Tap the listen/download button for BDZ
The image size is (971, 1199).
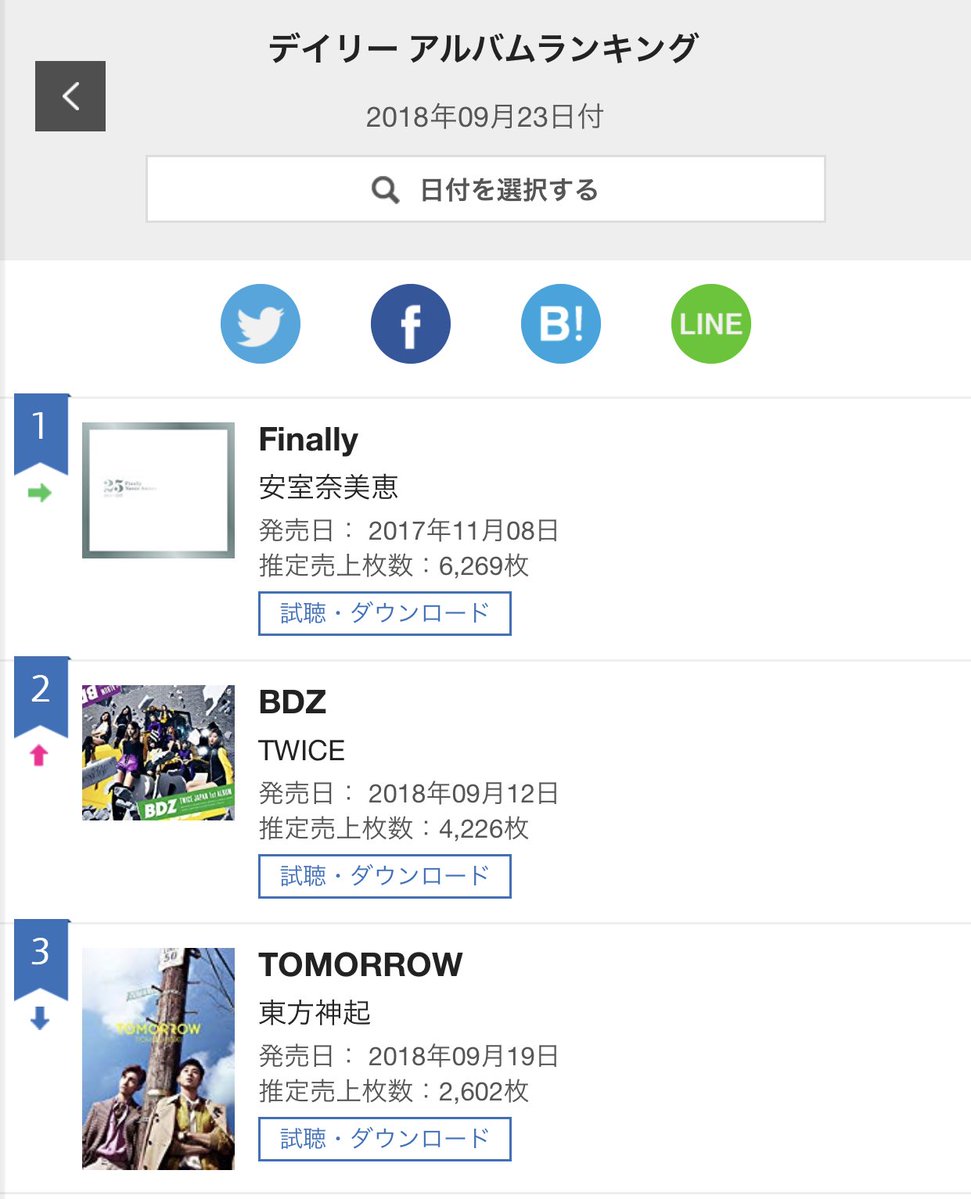point(385,876)
